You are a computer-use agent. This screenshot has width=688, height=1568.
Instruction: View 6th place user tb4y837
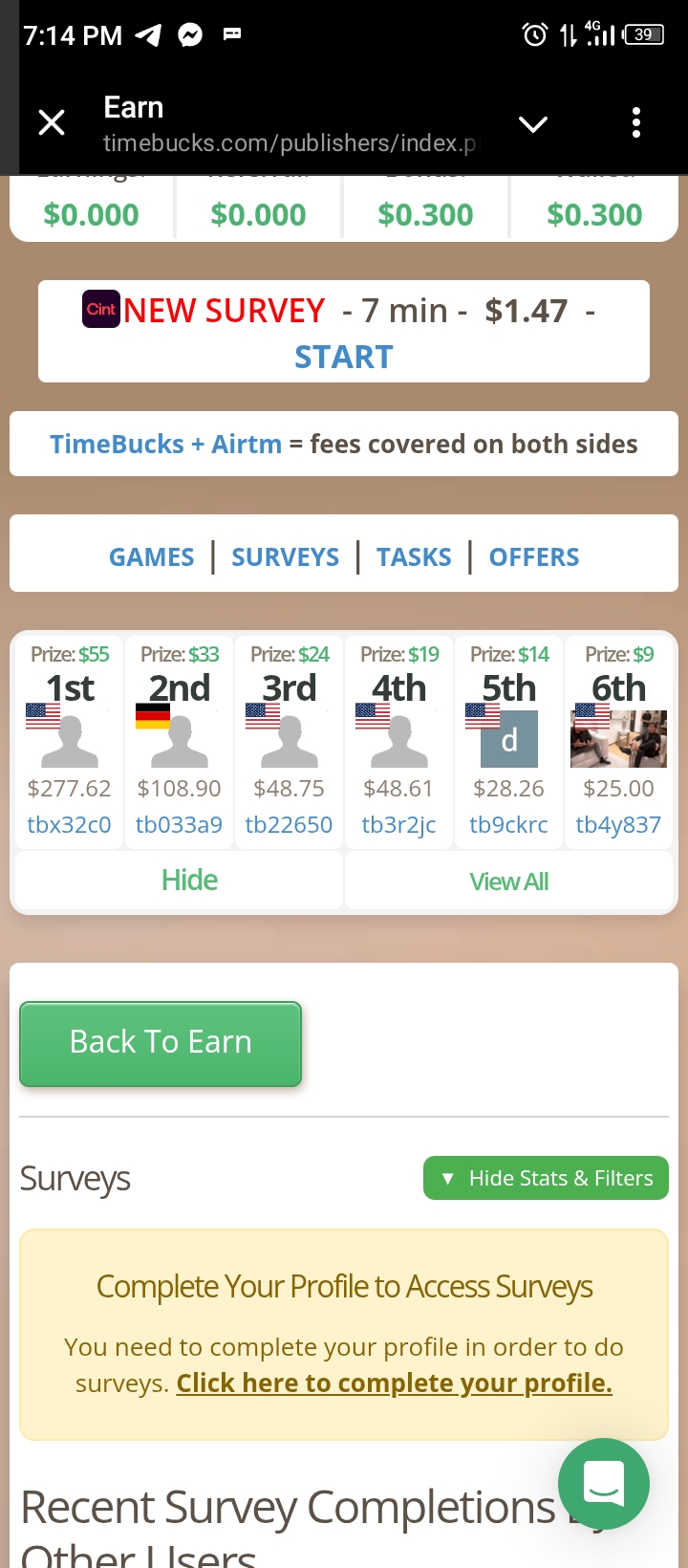(x=618, y=824)
